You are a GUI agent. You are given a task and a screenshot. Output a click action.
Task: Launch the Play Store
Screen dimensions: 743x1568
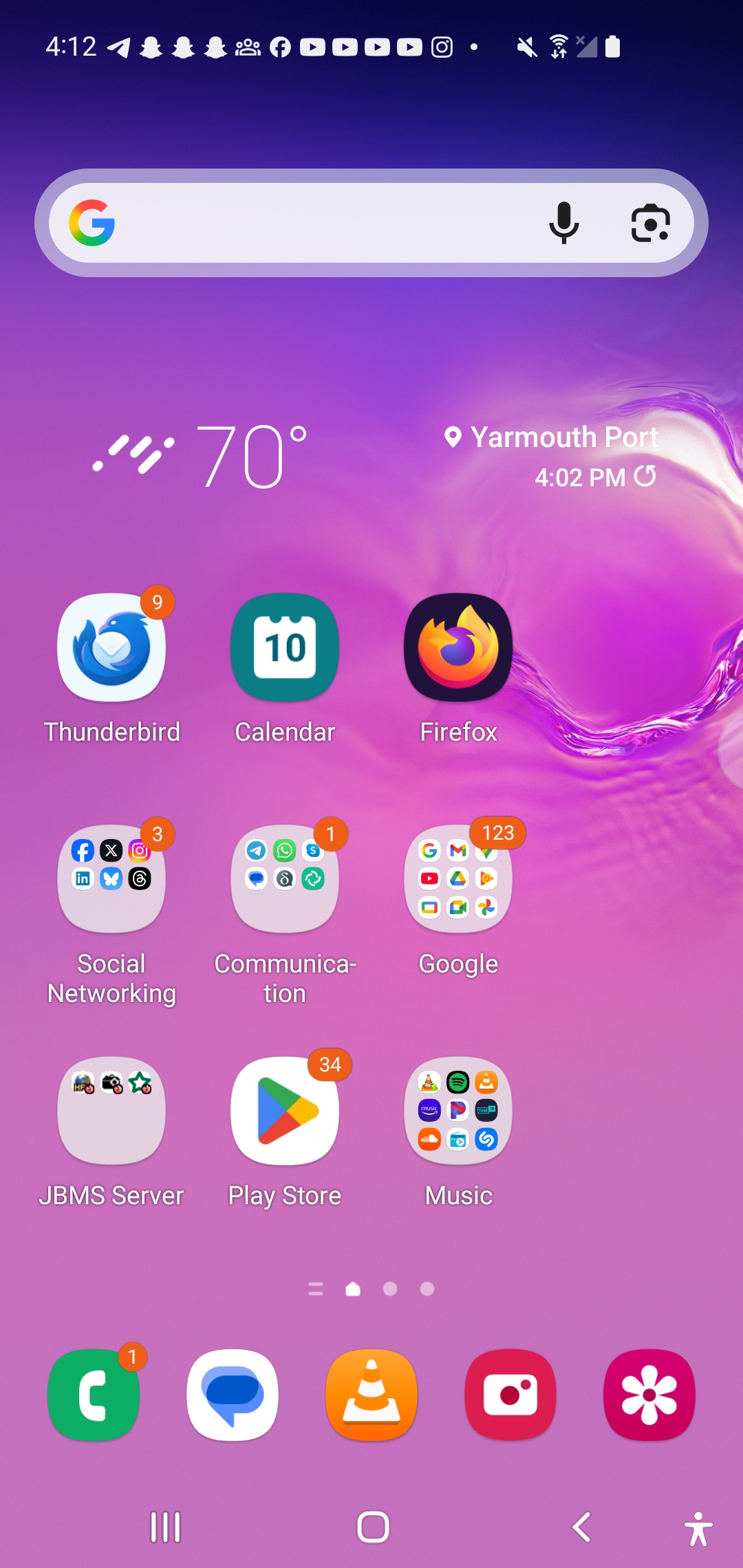click(285, 1111)
